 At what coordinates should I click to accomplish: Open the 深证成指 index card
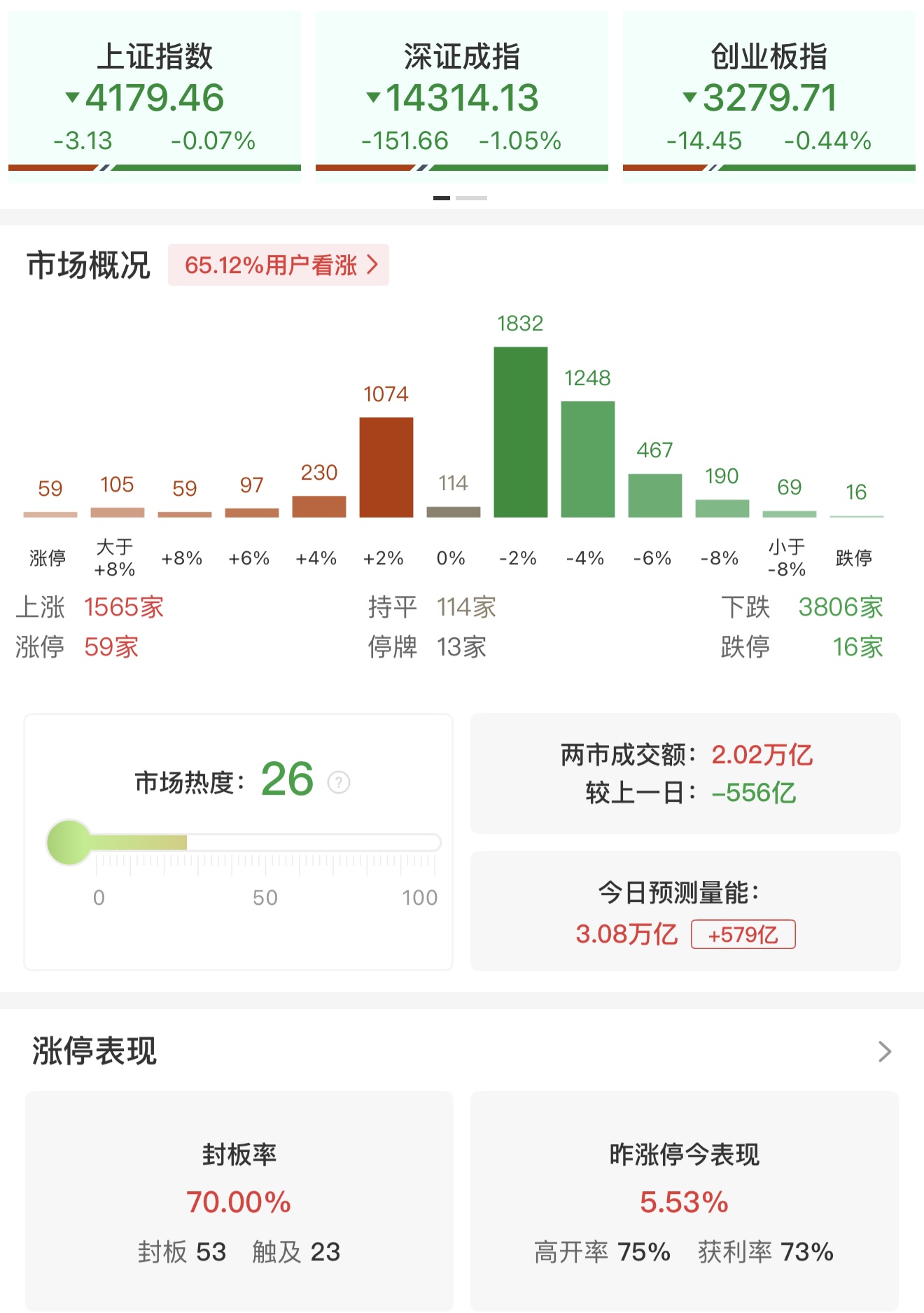(462, 97)
